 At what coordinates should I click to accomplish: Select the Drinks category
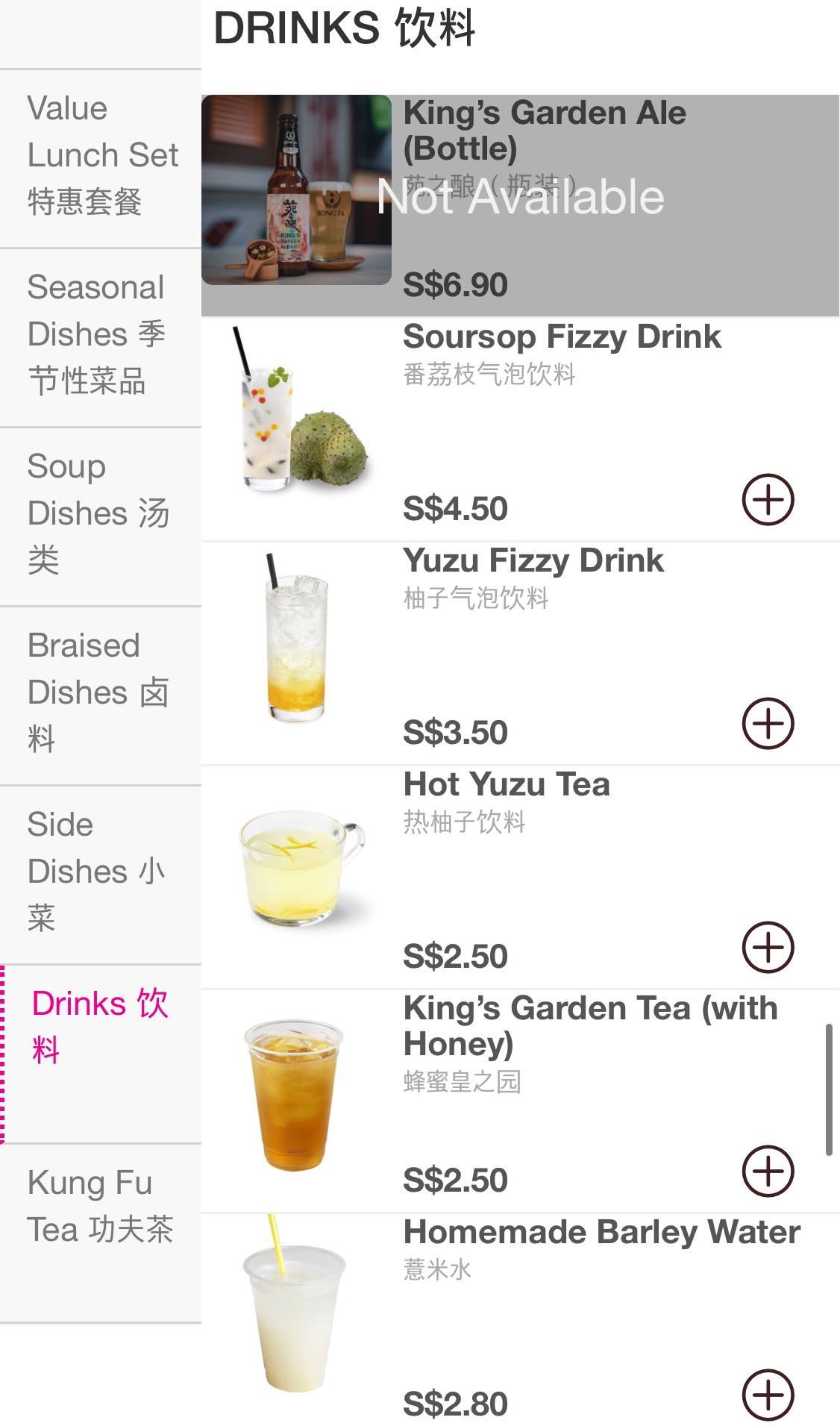click(101, 1054)
